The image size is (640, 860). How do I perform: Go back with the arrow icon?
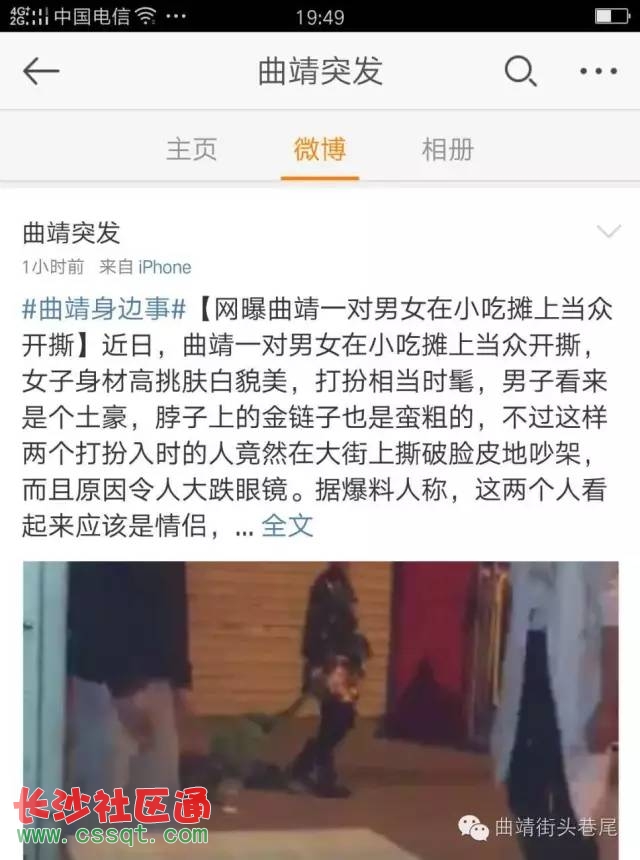[x=41, y=72]
